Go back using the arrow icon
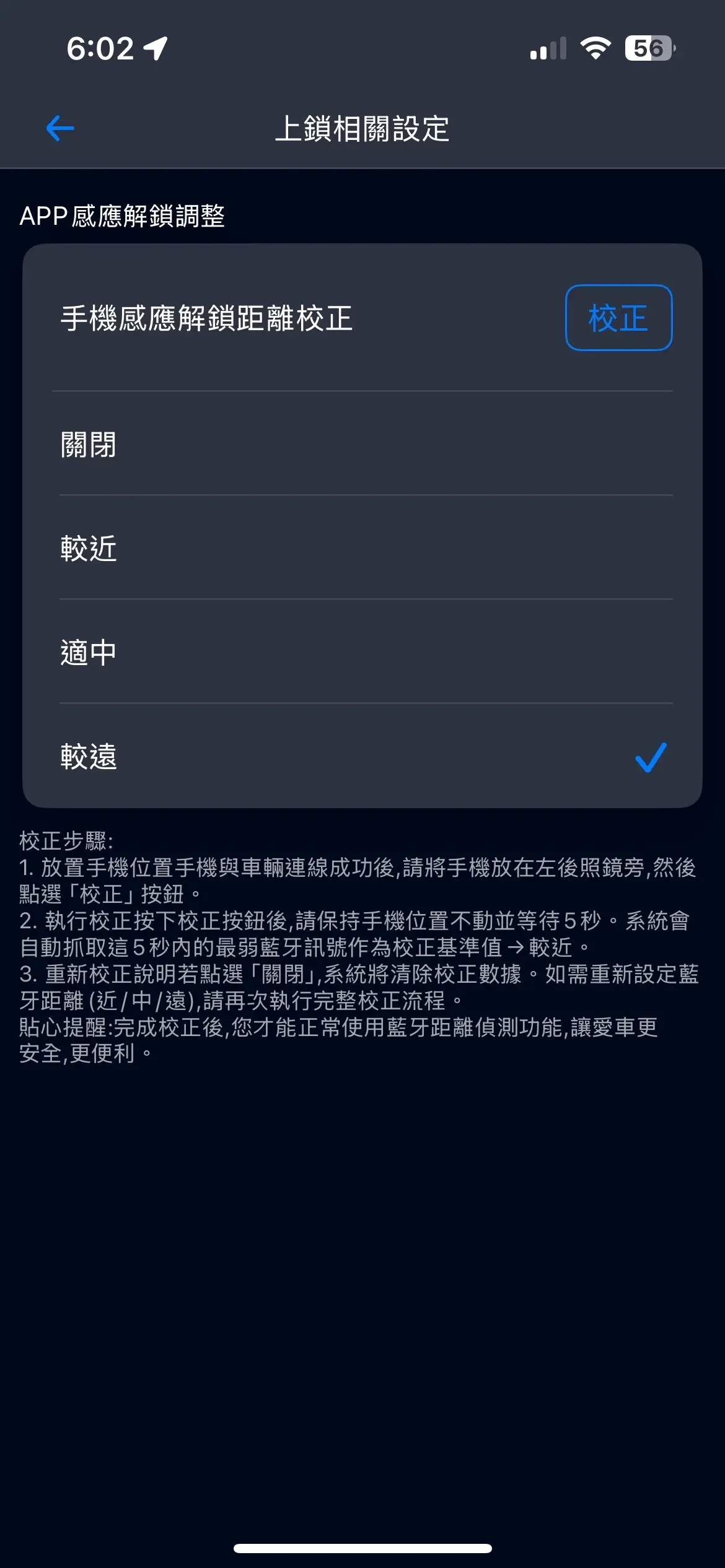This screenshot has height=1568, width=725. coord(60,128)
